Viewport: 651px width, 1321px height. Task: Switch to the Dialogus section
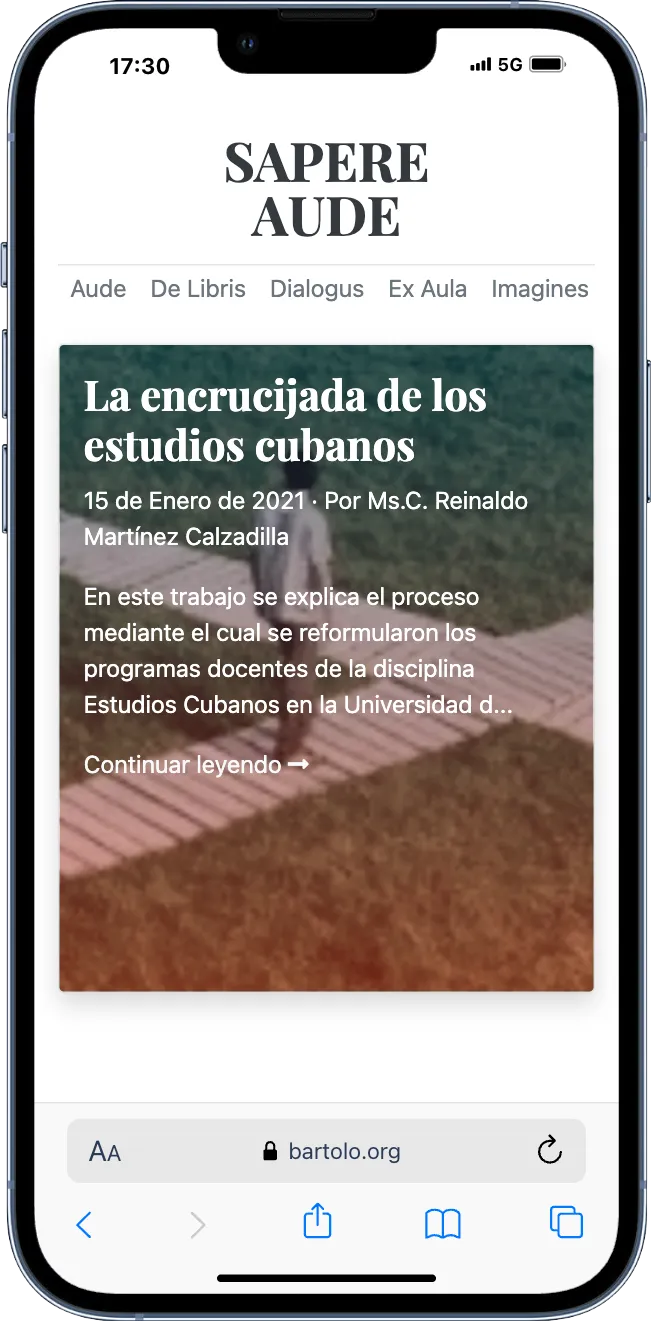pyautogui.click(x=317, y=289)
